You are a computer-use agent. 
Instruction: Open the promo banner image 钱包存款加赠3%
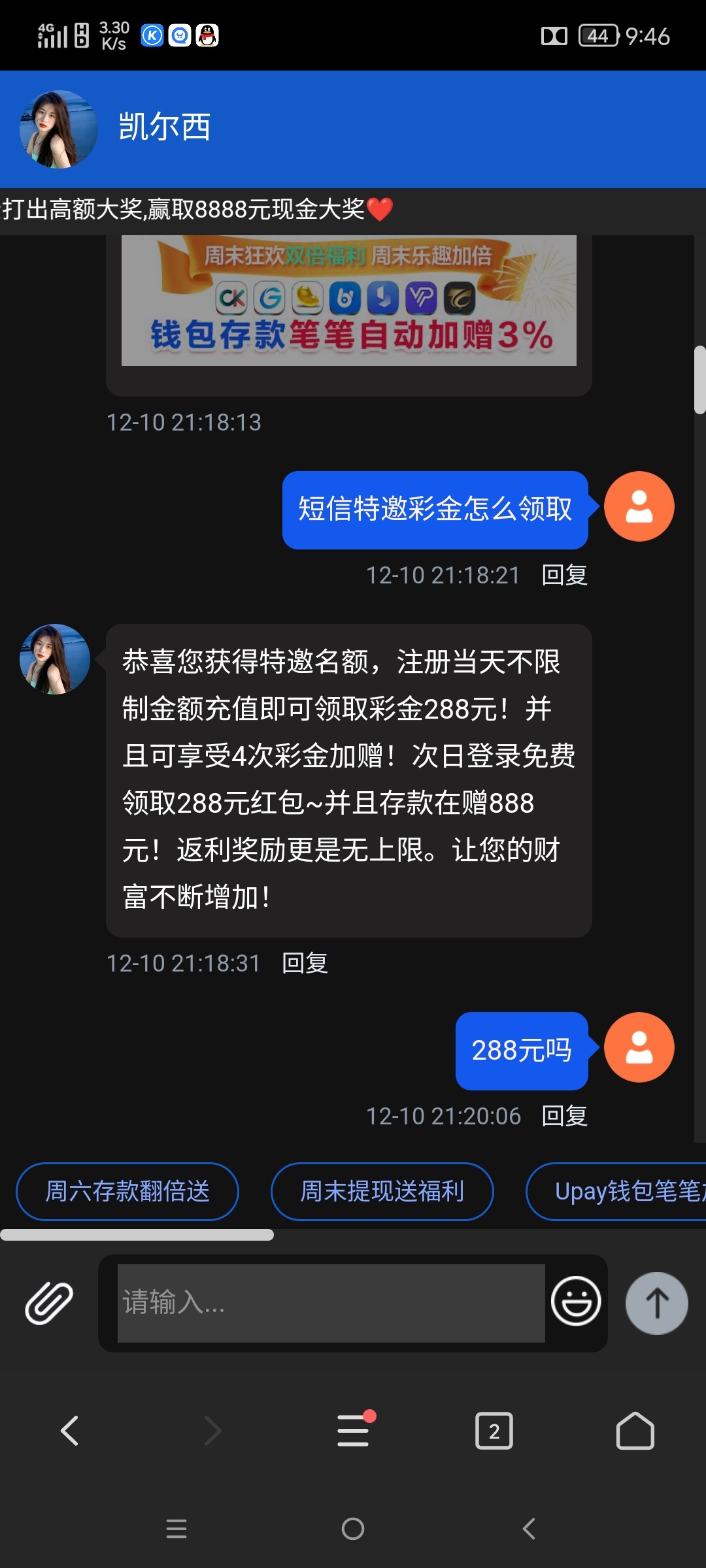(348, 301)
